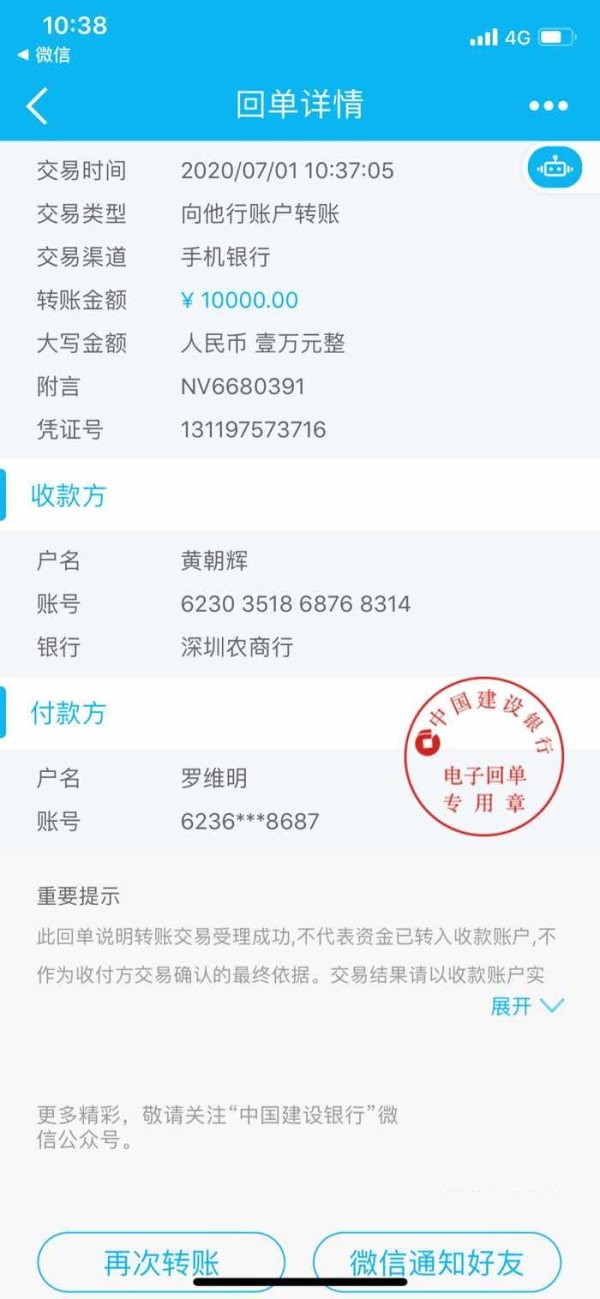The image size is (600, 1299).
Task: Open the three-dot overflow menu
Action: point(548,106)
